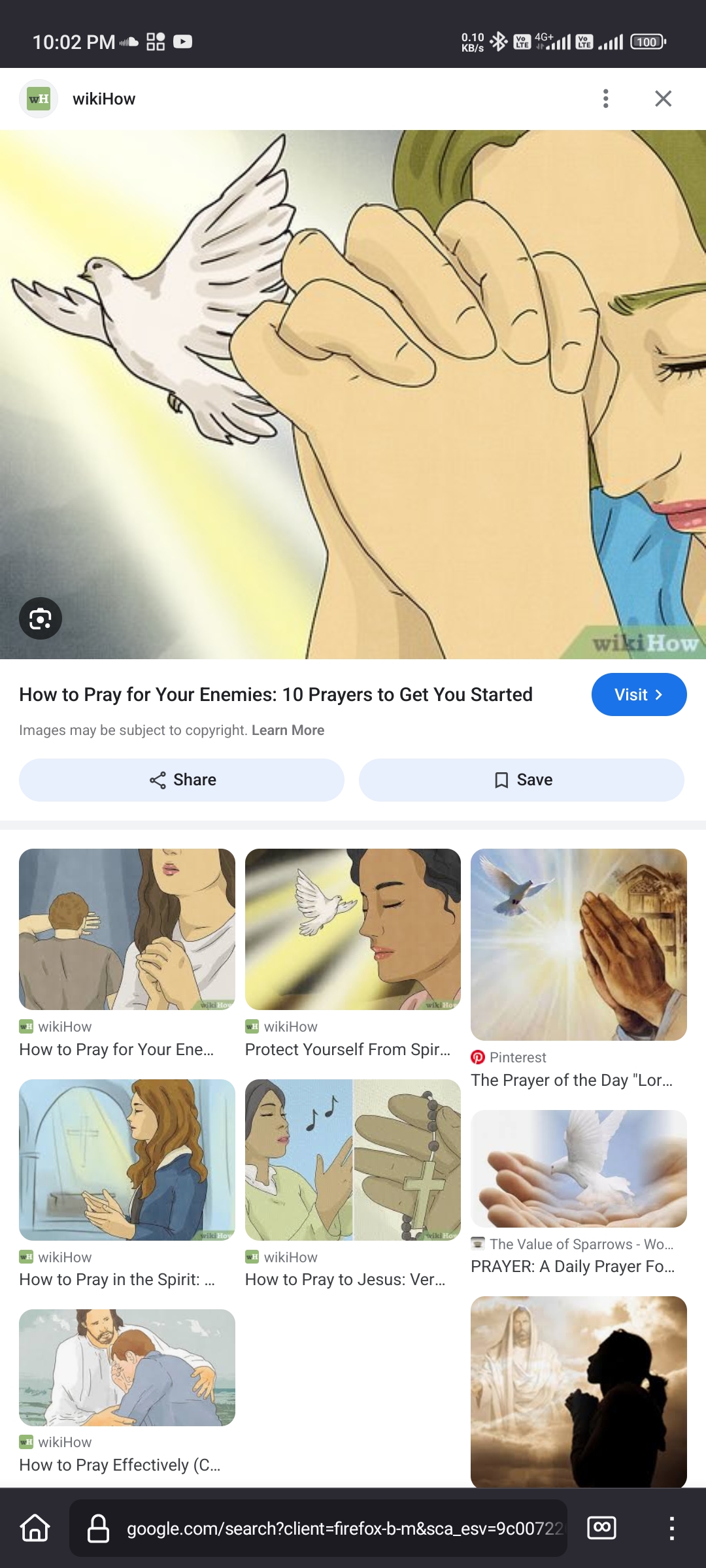706x1568 pixels.
Task: Visit the wikiHow page for this image
Action: point(639,694)
